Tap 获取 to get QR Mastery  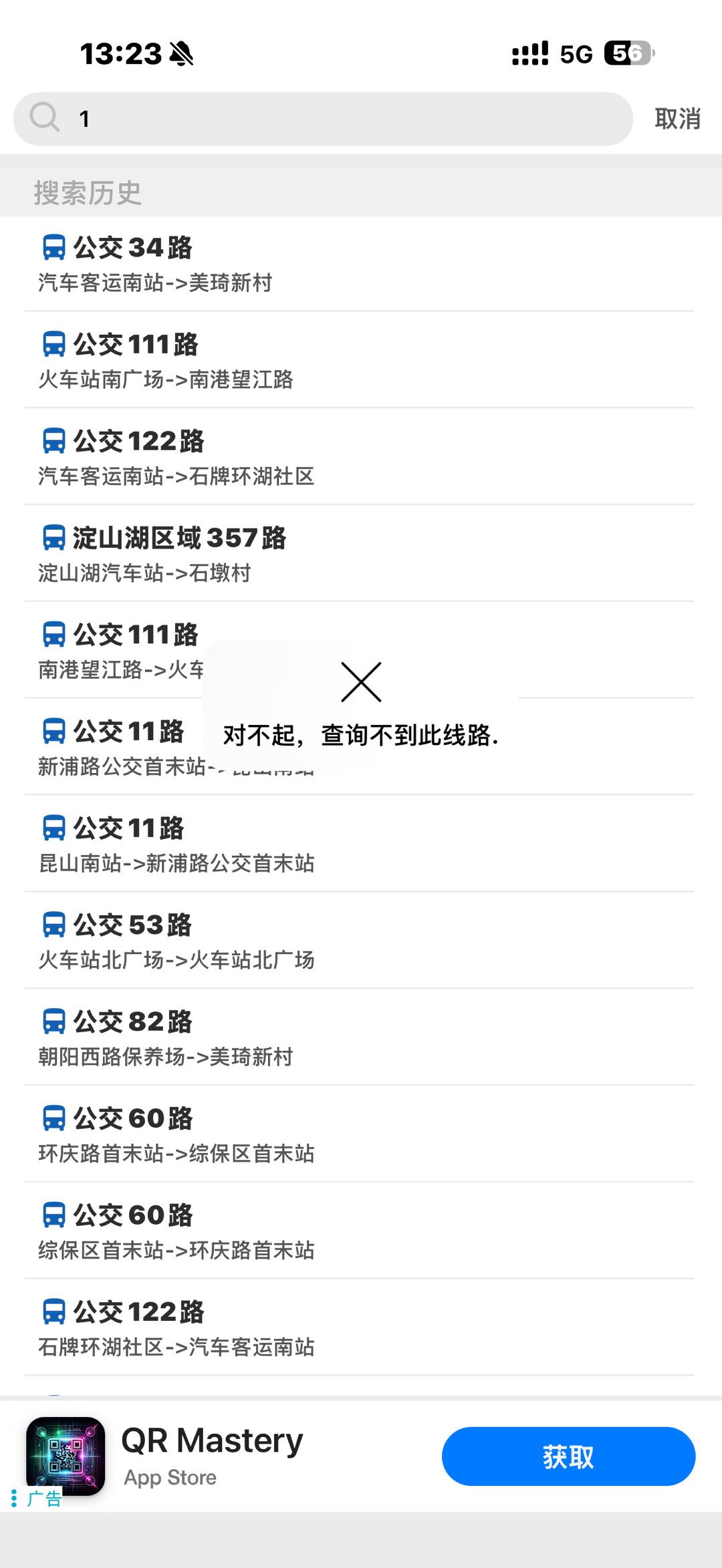tap(568, 1456)
